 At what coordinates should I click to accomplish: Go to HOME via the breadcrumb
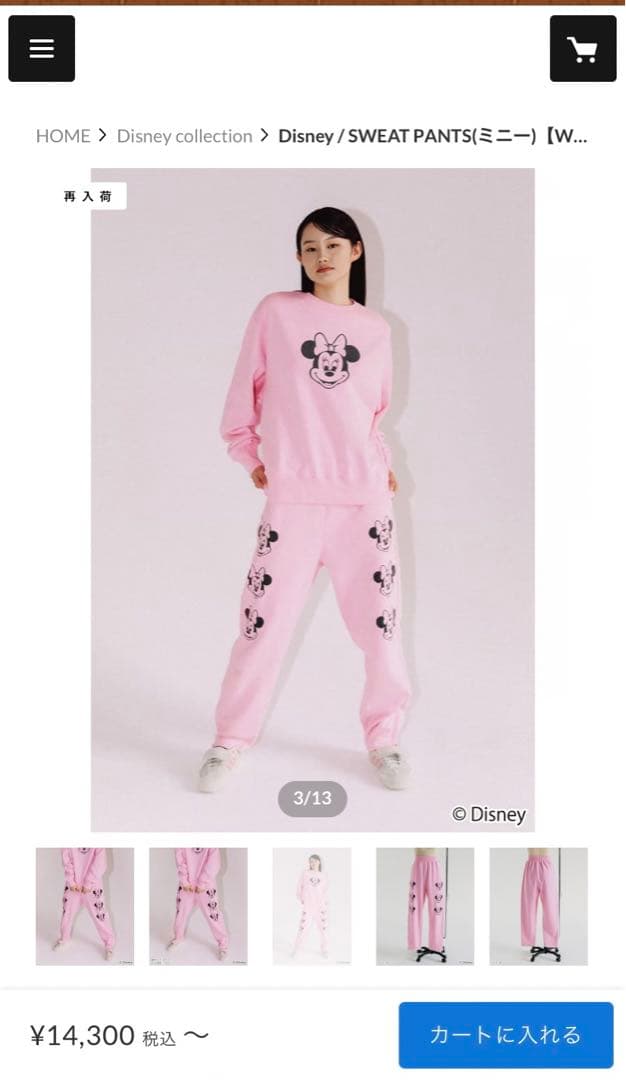tap(63, 136)
